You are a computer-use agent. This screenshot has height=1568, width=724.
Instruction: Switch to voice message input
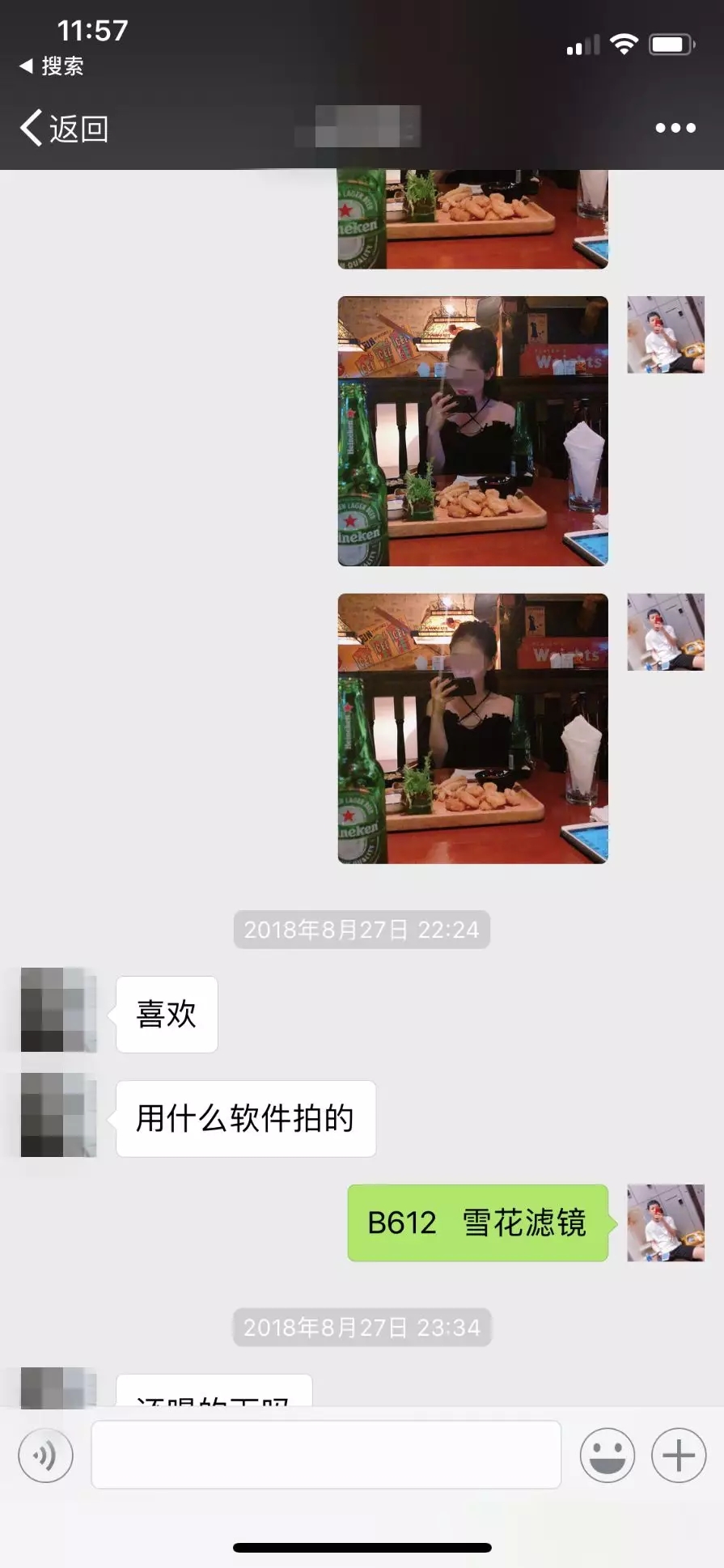pyautogui.click(x=46, y=1456)
